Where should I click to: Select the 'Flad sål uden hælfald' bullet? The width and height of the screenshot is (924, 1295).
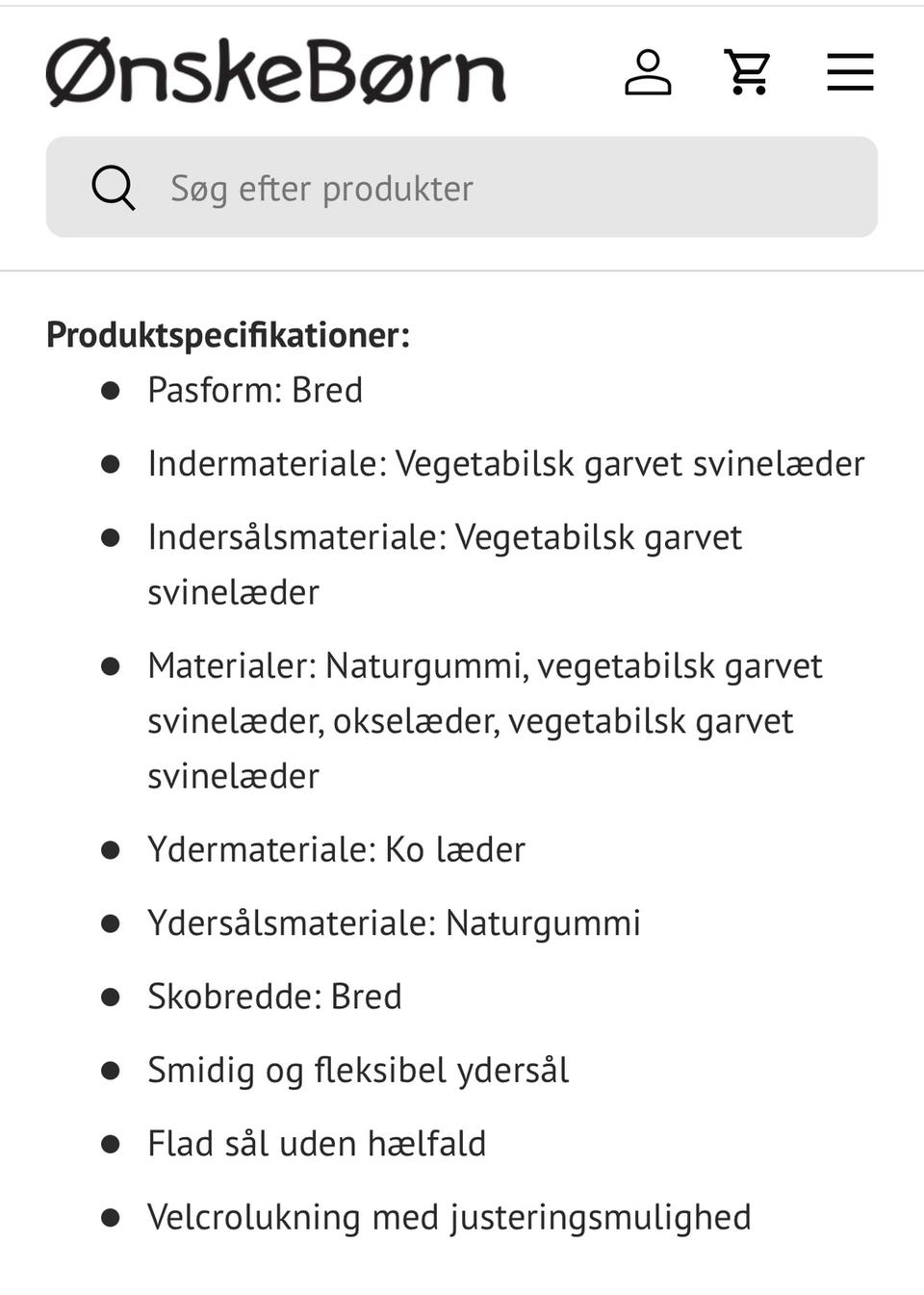click(x=318, y=1143)
